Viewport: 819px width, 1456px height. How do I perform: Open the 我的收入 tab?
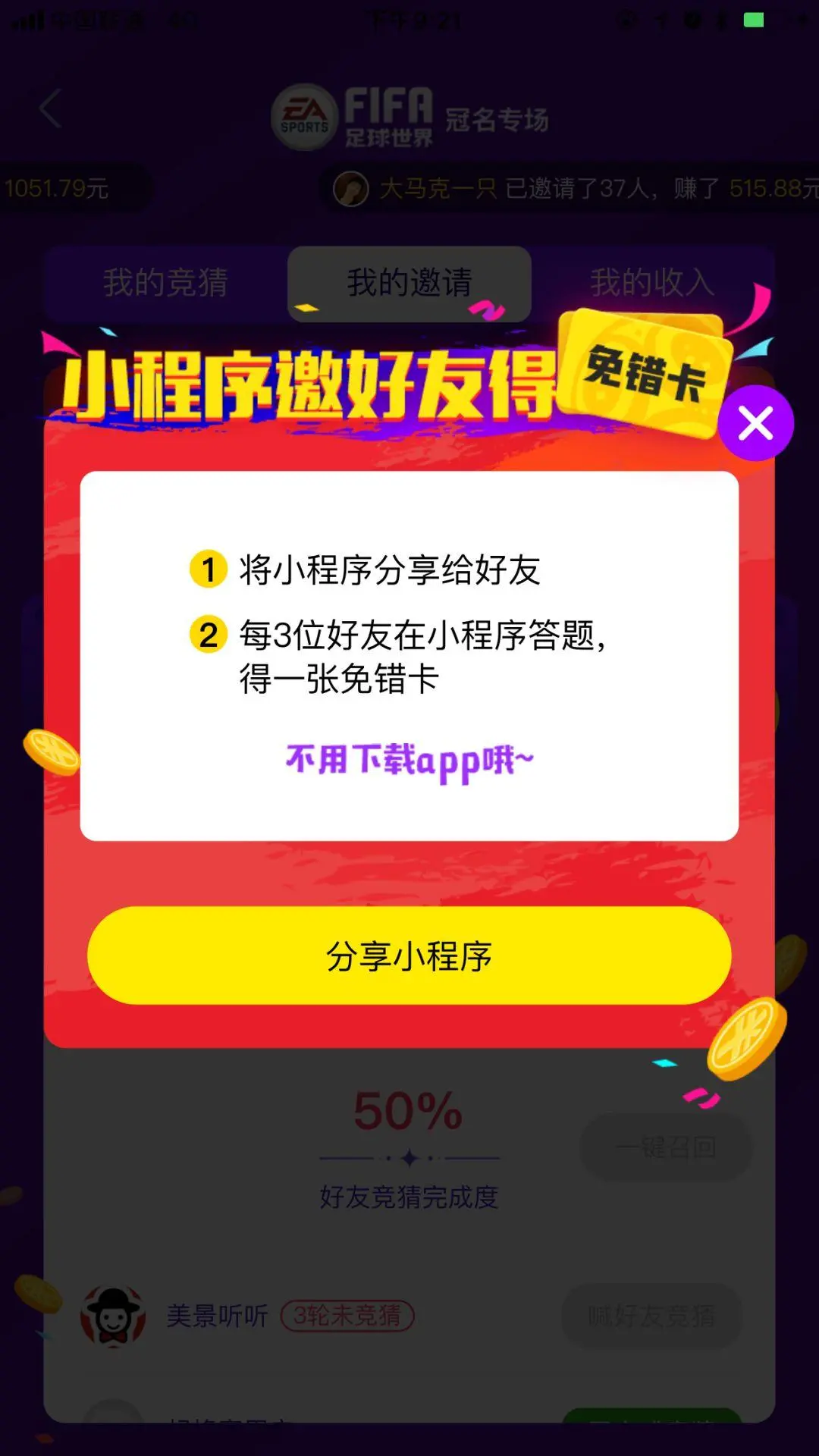pos(651,282)
